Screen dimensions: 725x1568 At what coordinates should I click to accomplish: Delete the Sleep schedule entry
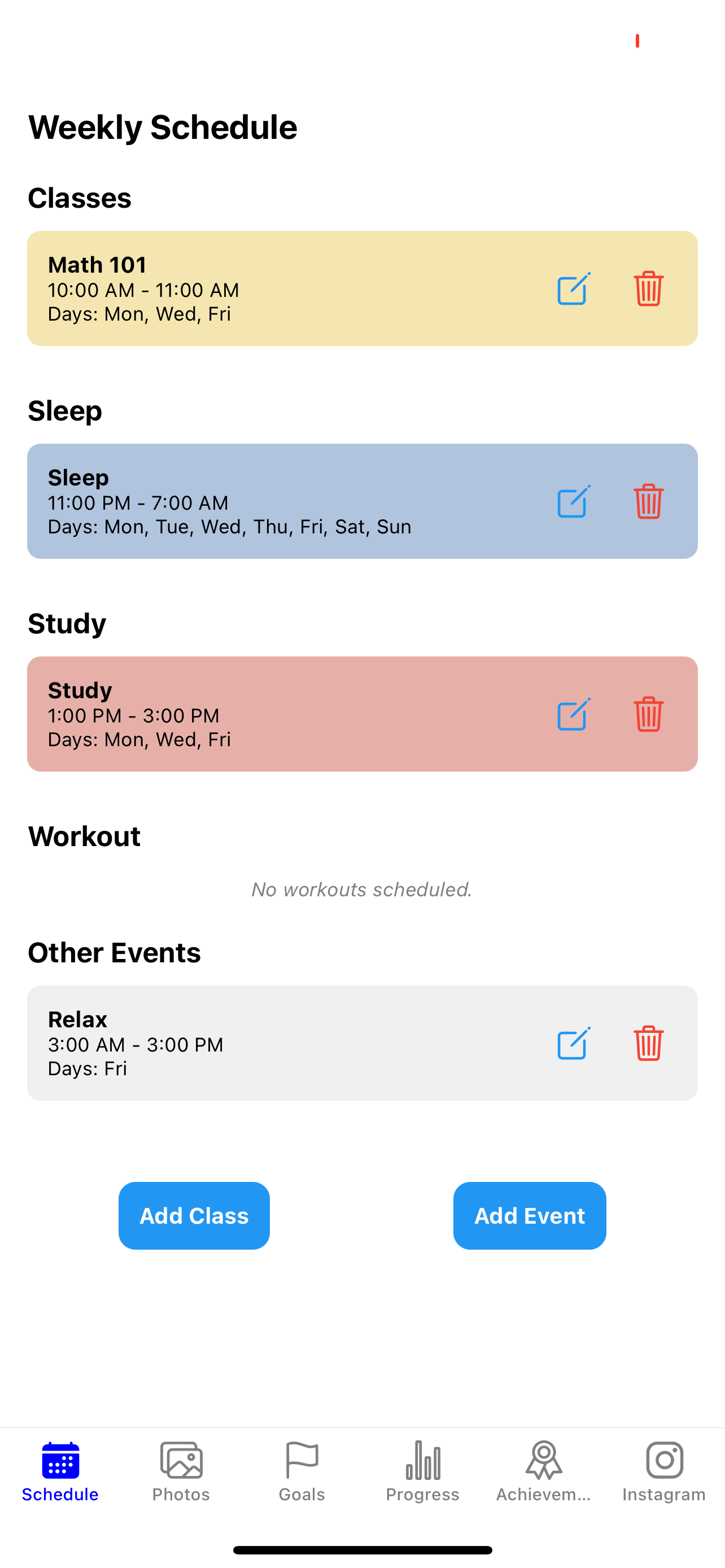(x=648, y=502)
